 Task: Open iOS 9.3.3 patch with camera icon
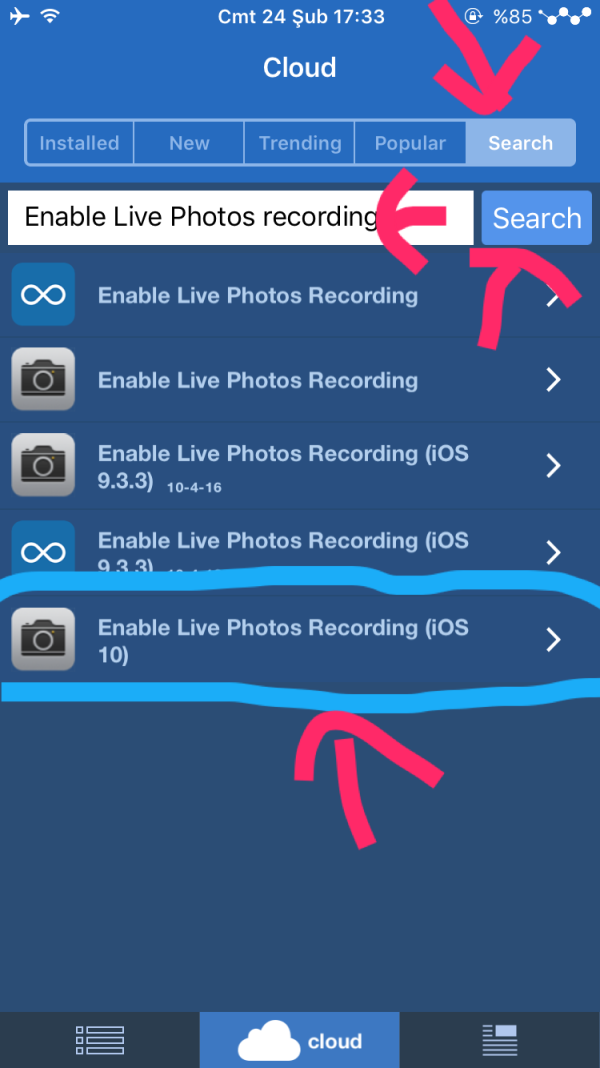(x=300, y=466)
